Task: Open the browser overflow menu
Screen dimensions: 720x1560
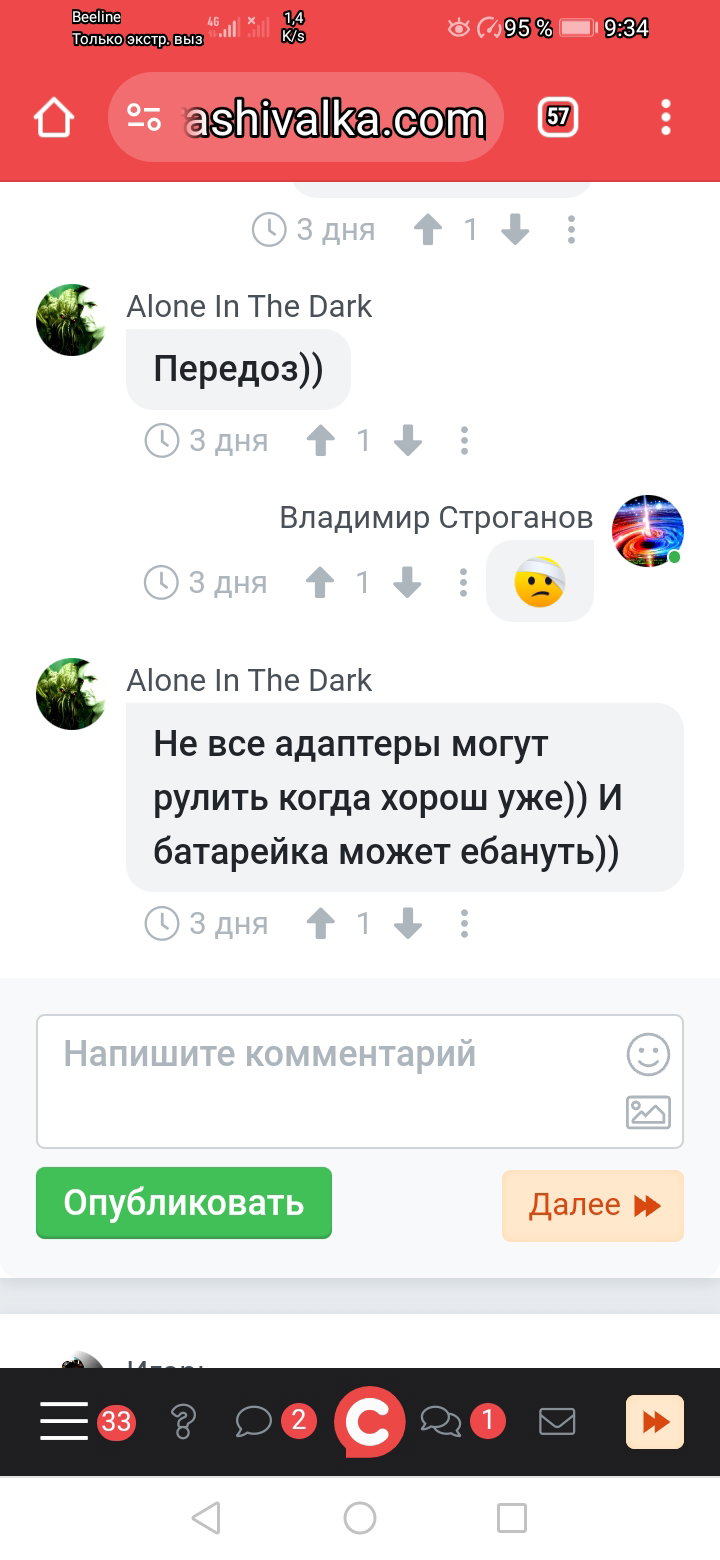Action: 666,118
